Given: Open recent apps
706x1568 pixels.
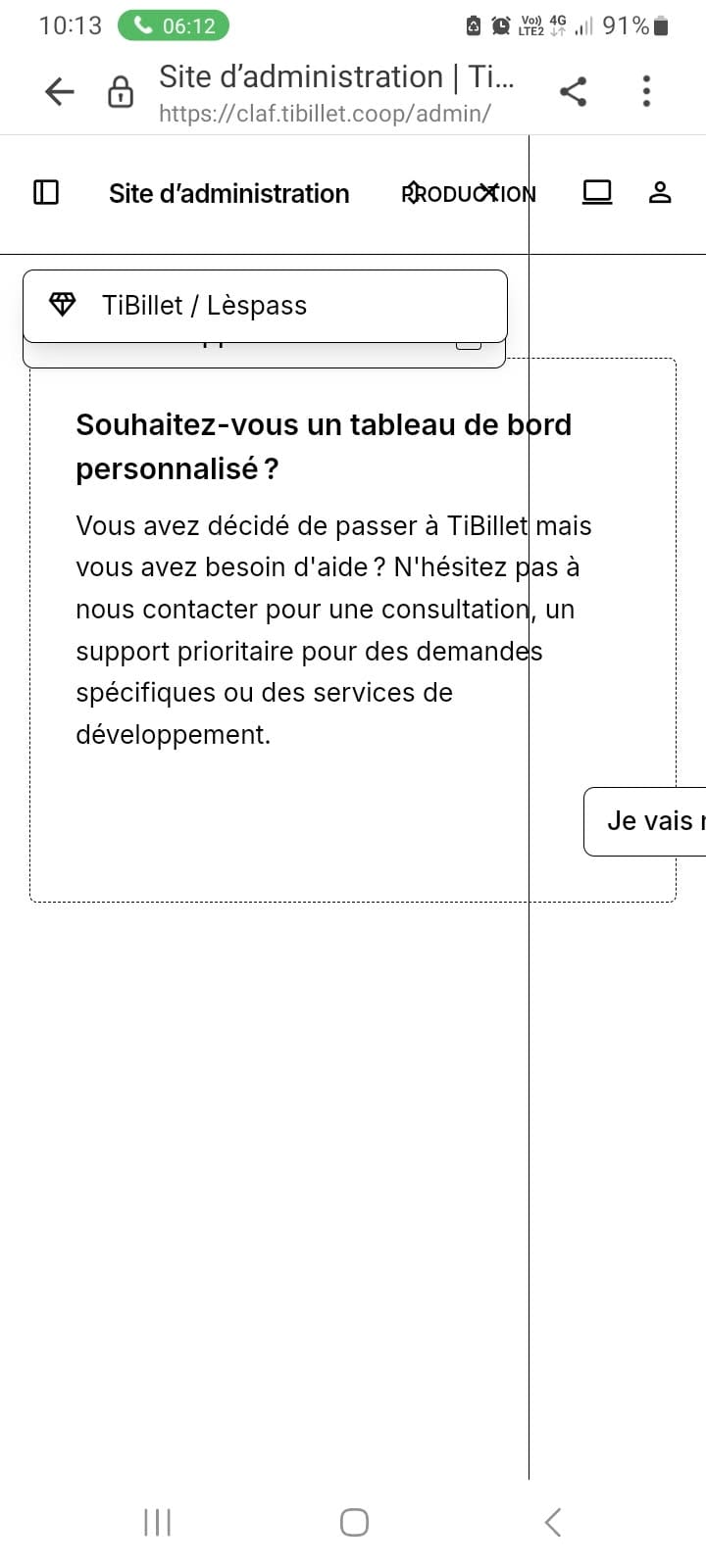Looking at the screenshot, I should coord(157,1522).
